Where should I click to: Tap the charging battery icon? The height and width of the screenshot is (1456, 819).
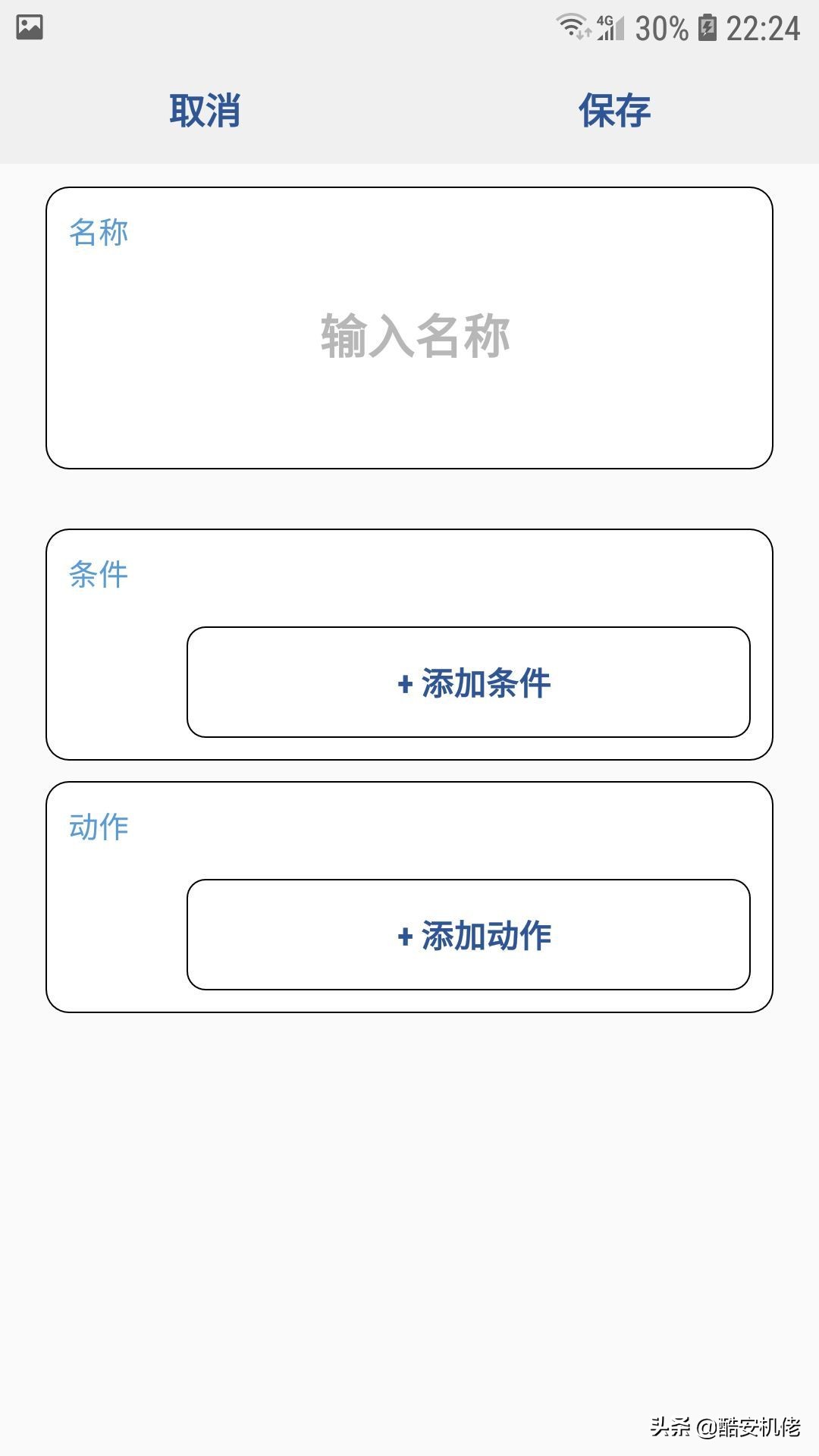pos(707,27)
